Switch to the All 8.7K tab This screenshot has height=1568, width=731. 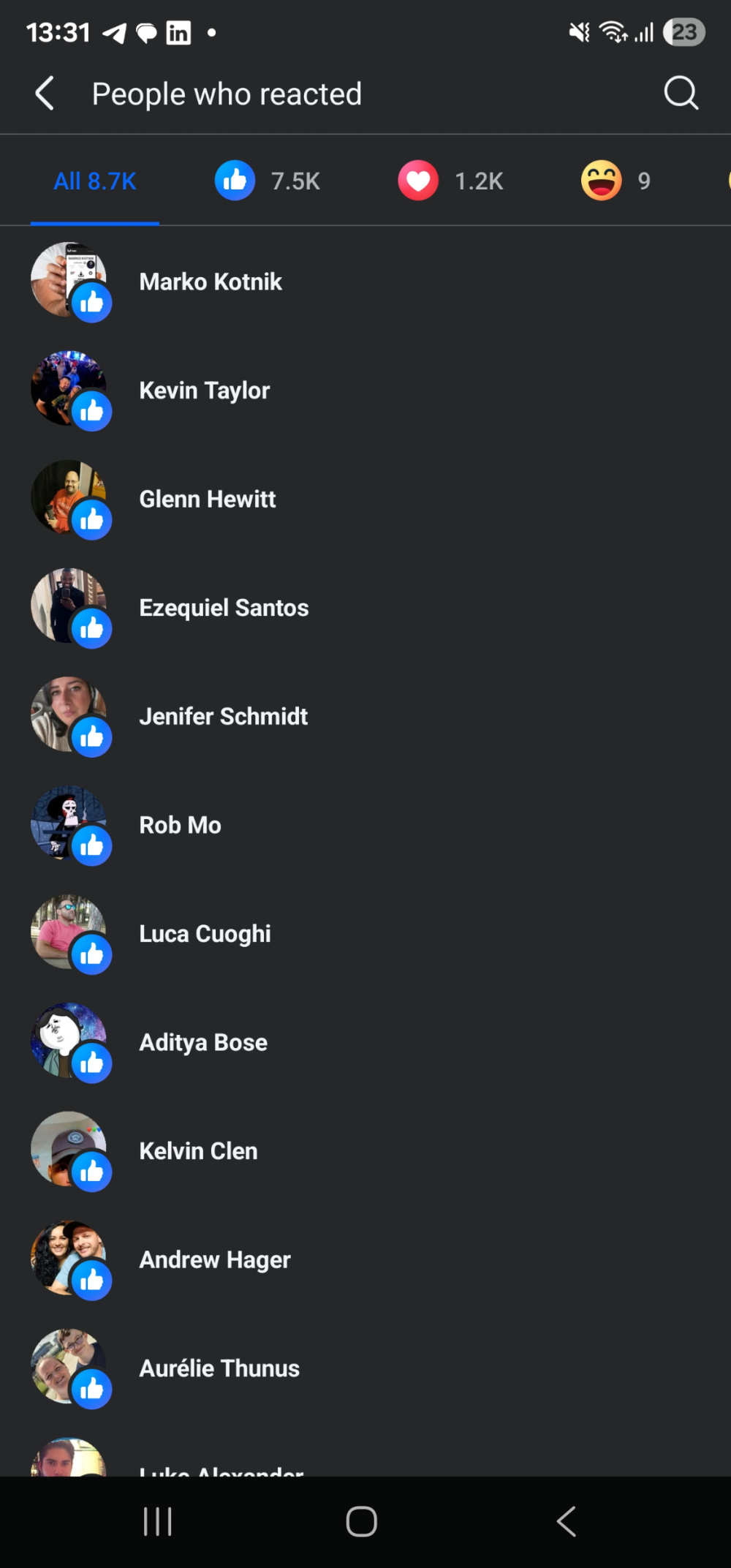(95, 181)
